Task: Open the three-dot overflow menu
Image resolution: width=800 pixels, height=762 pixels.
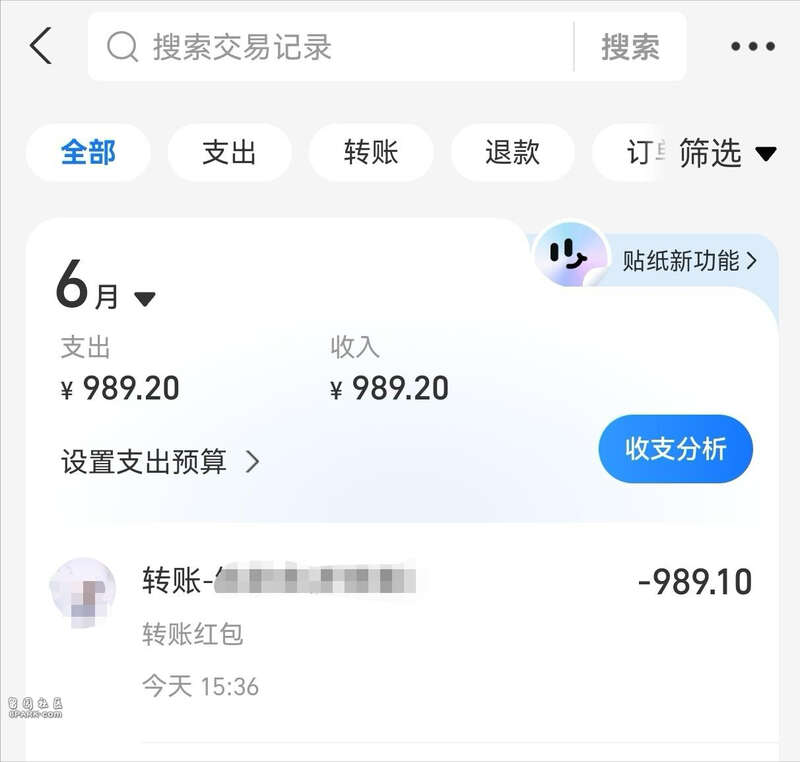Action: (x=752, y=47)
